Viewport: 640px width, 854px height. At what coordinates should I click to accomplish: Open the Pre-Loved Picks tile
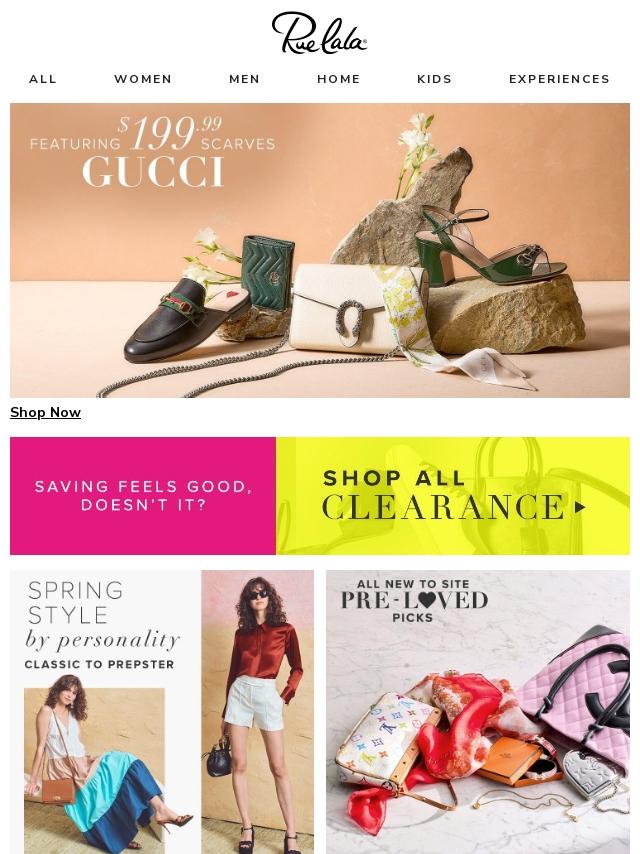point(478,711)
